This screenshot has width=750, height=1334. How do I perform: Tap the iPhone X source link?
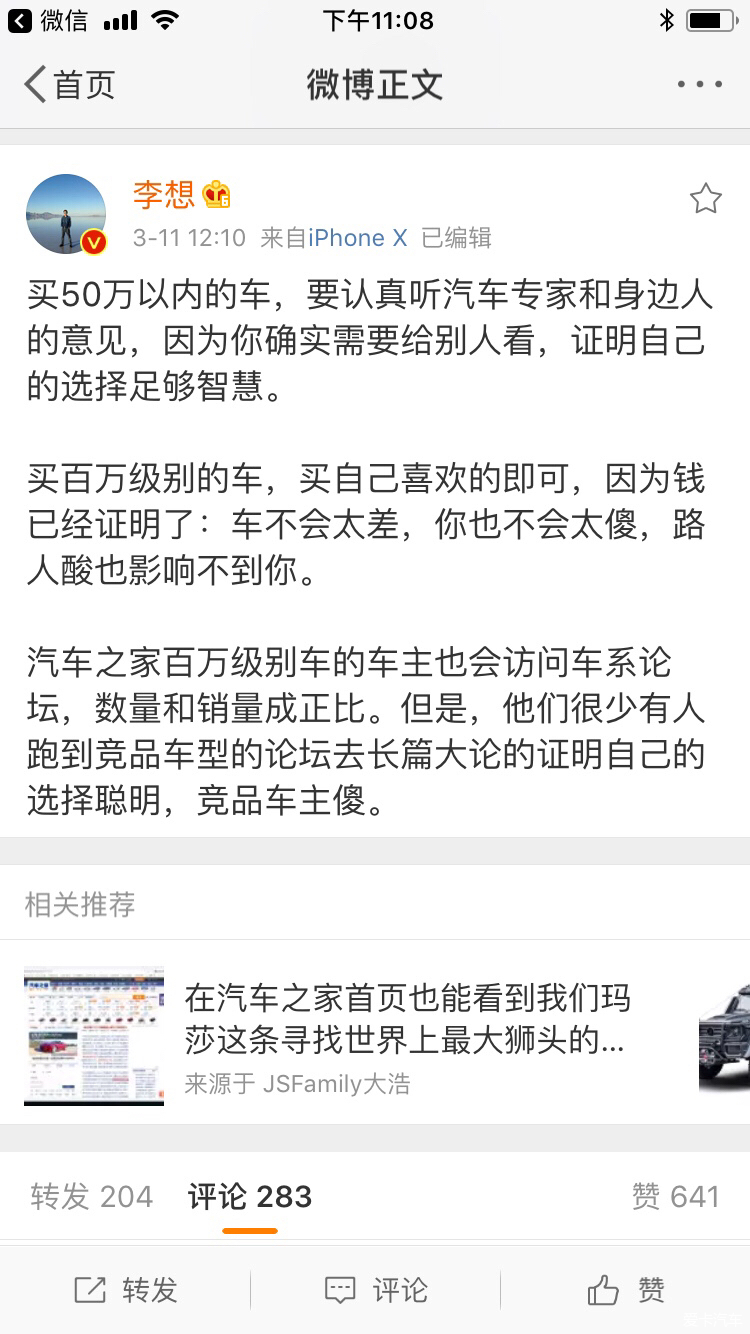point(358,238)
